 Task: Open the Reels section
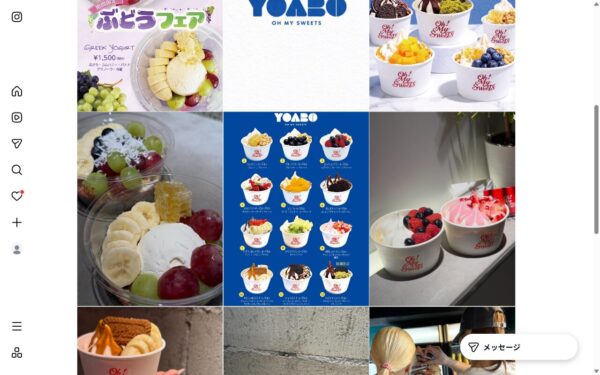[x=17, y=117]
